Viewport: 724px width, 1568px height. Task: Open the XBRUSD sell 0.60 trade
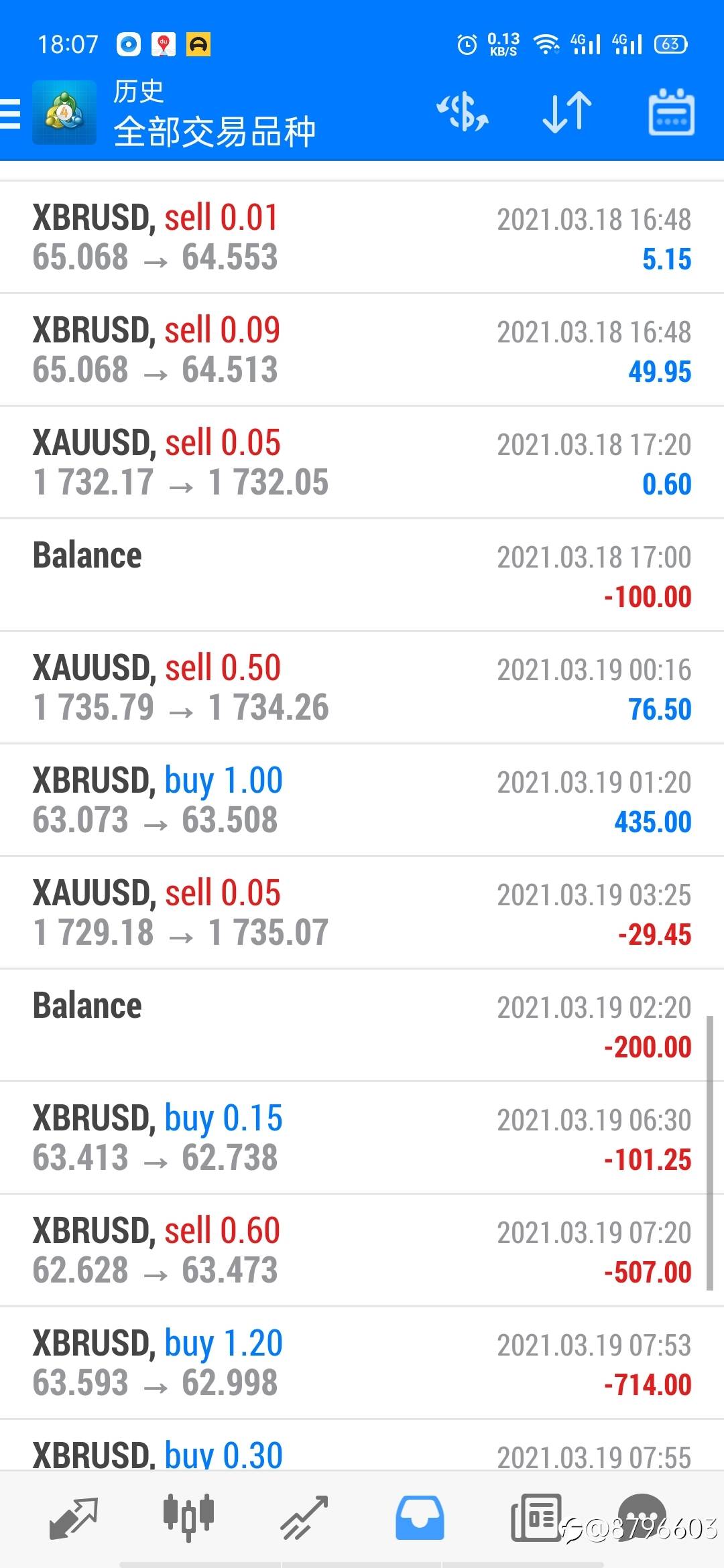pos(362,1250)
